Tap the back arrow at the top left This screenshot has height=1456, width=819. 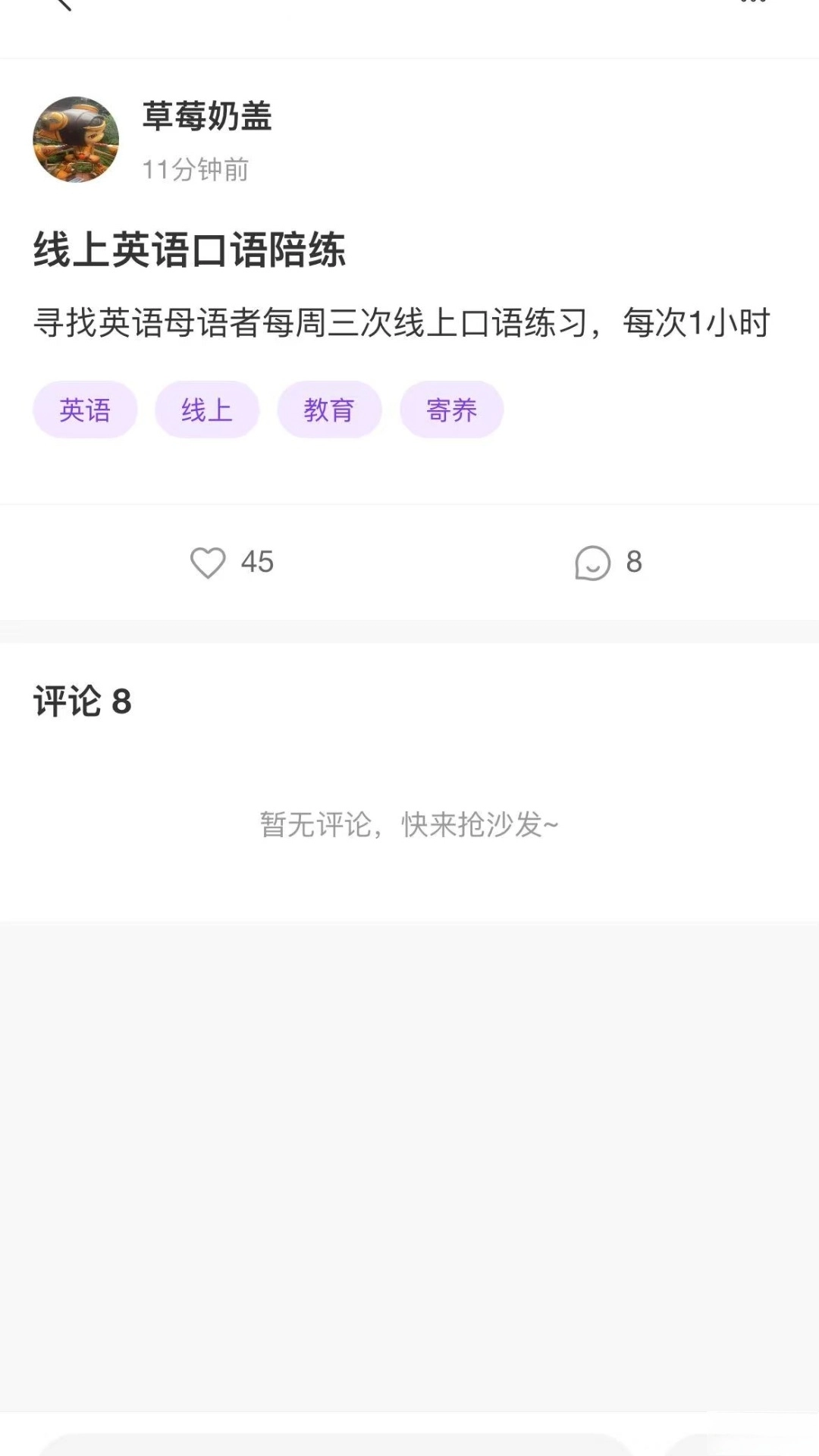click(x=64, y=8)
